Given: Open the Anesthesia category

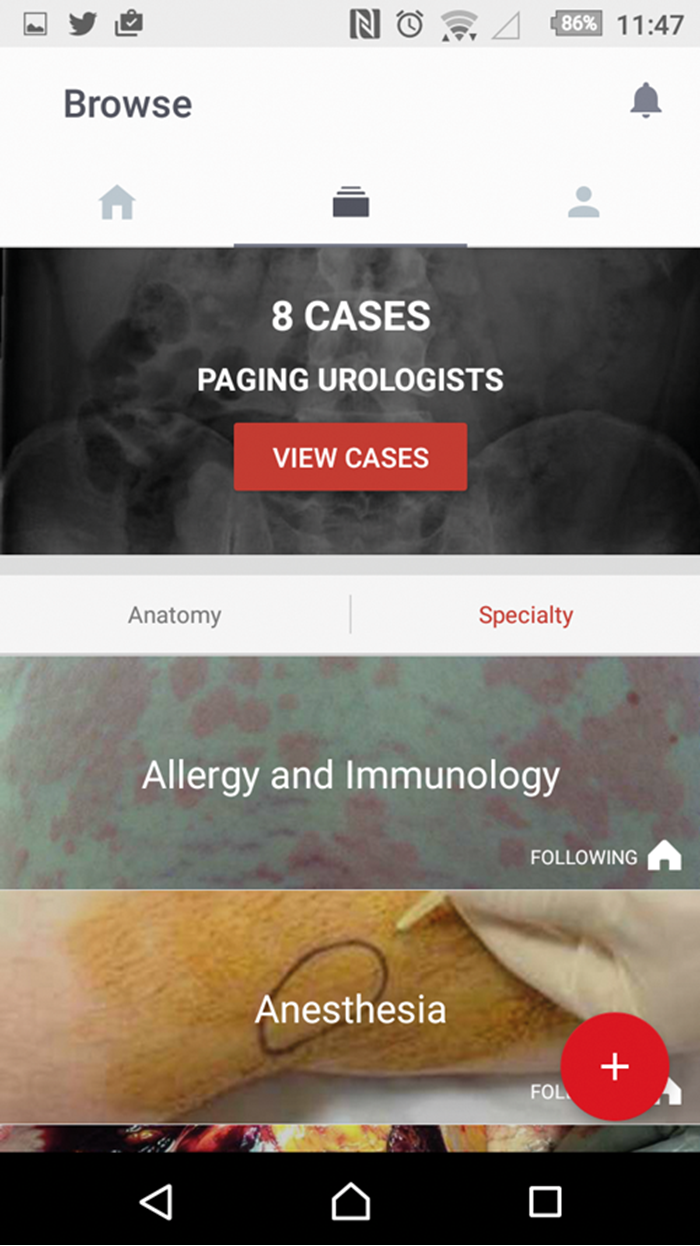Looking at the screenshot, I should point(350,1008).
